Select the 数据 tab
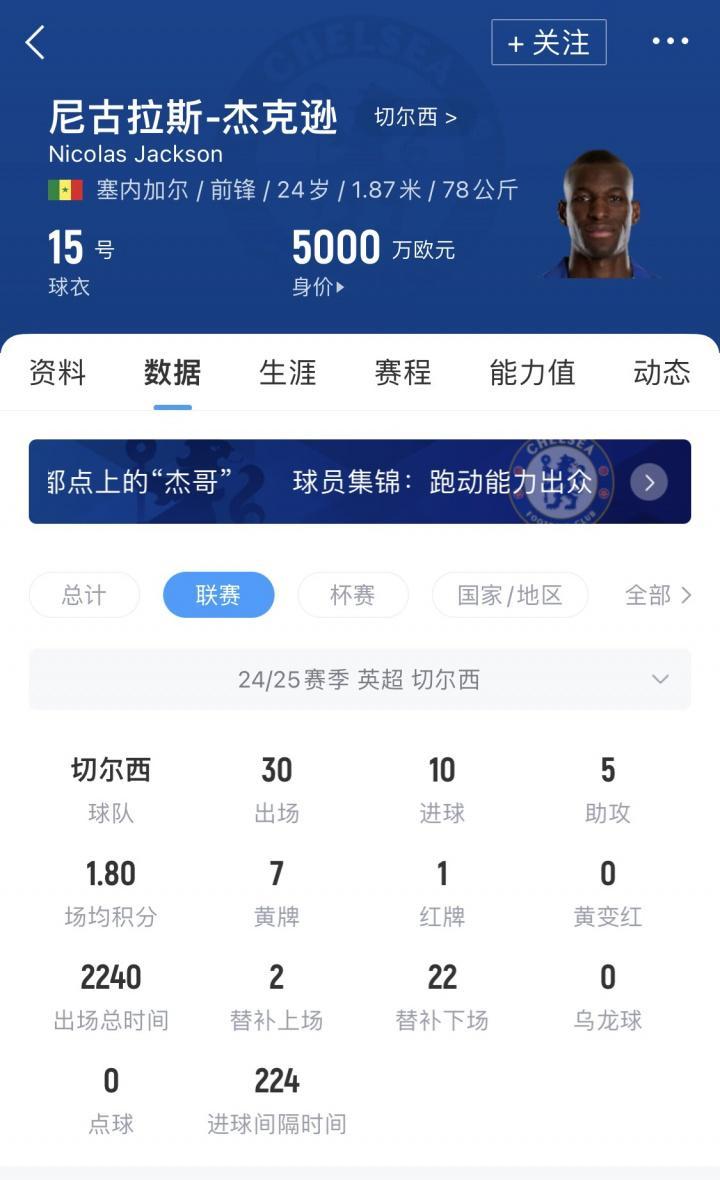720x1180 pixels. point(172,373)
